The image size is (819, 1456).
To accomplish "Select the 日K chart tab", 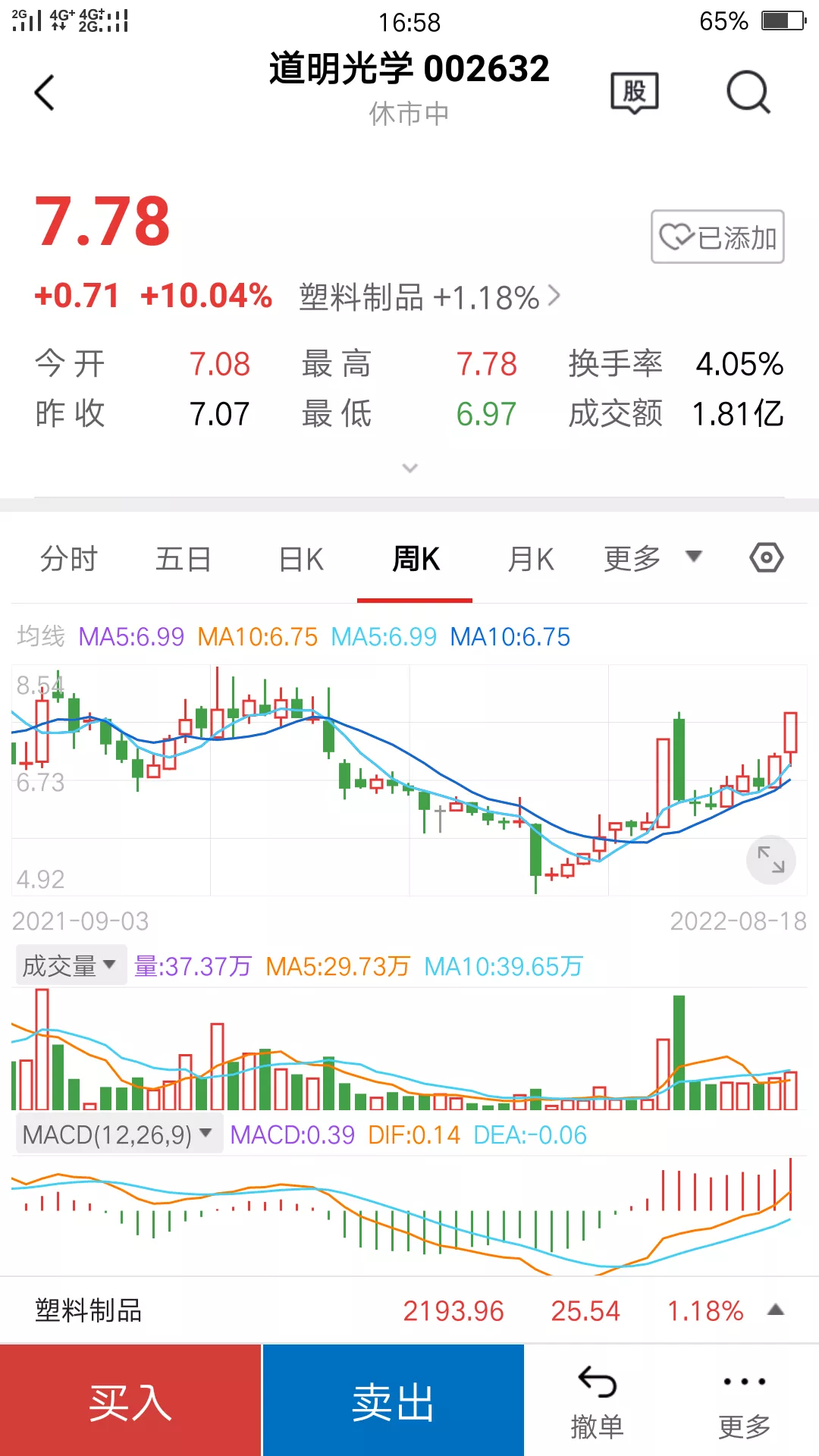I will point(301,560).
